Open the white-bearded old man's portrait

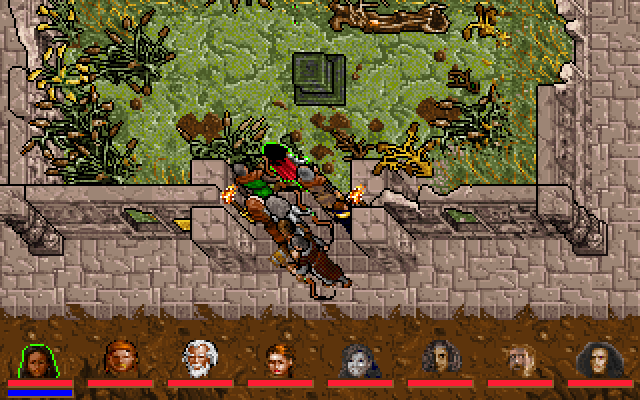point(199,358)
